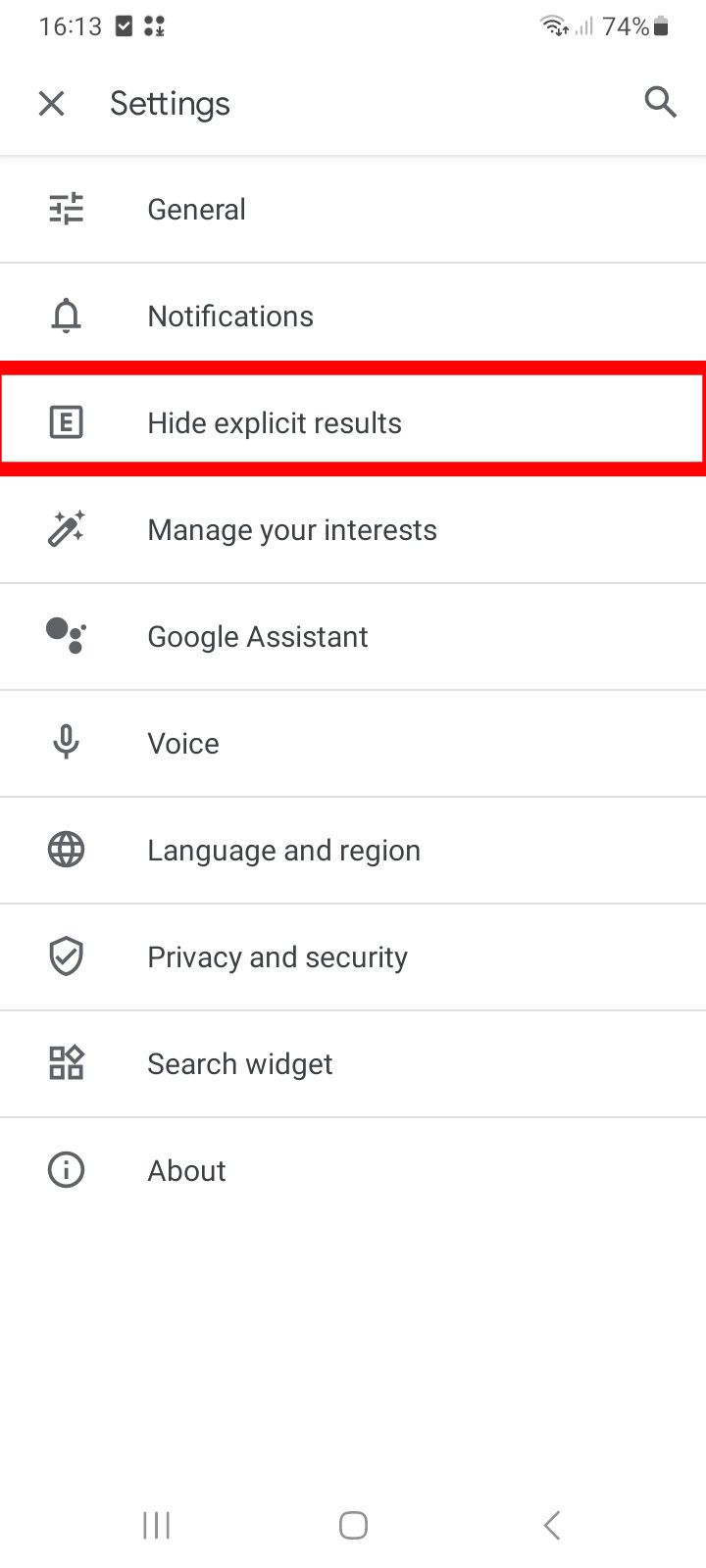Select the Notifications settings entry
Screen dimensions: 706x1568
(230, 316)
